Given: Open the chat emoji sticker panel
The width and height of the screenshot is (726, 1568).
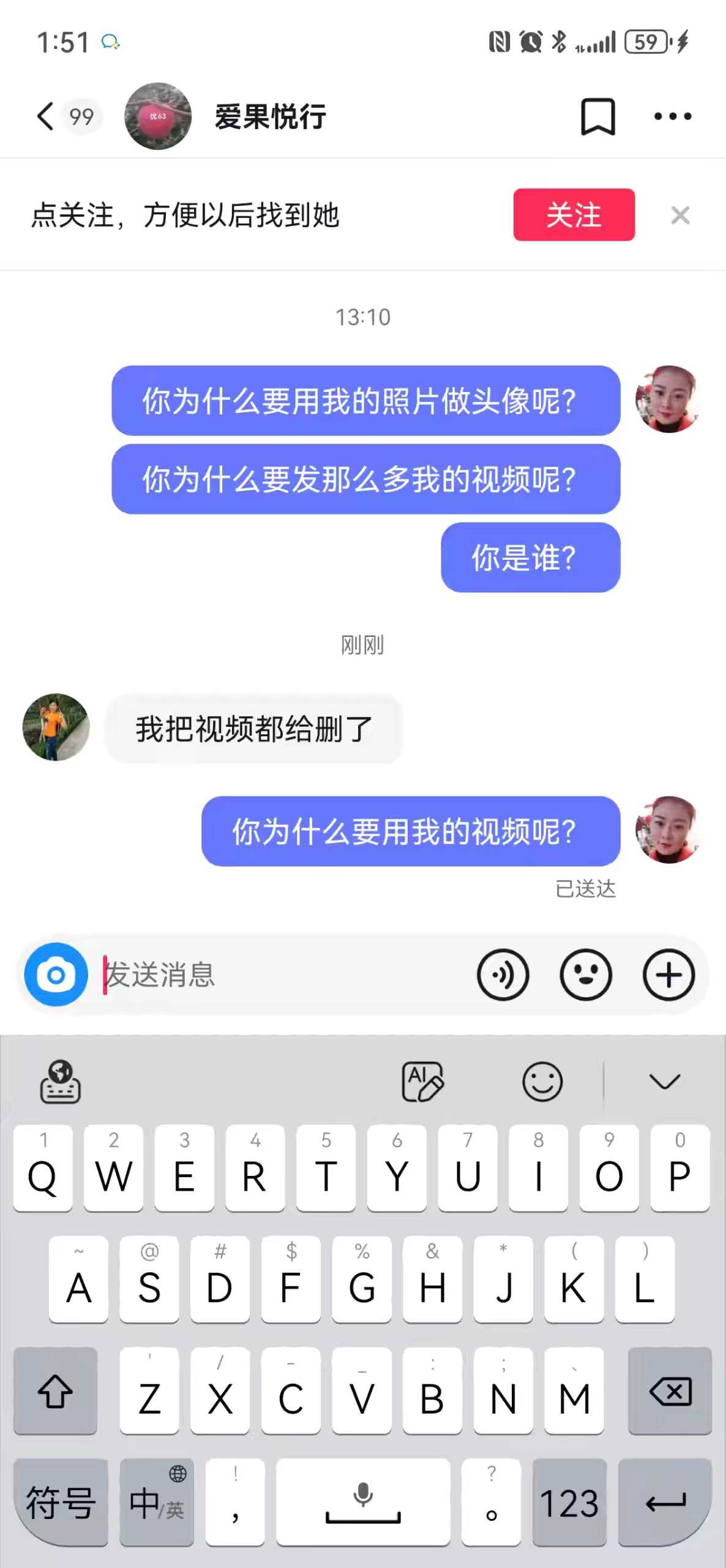Looking at the screenshot, I should point(586,974).
